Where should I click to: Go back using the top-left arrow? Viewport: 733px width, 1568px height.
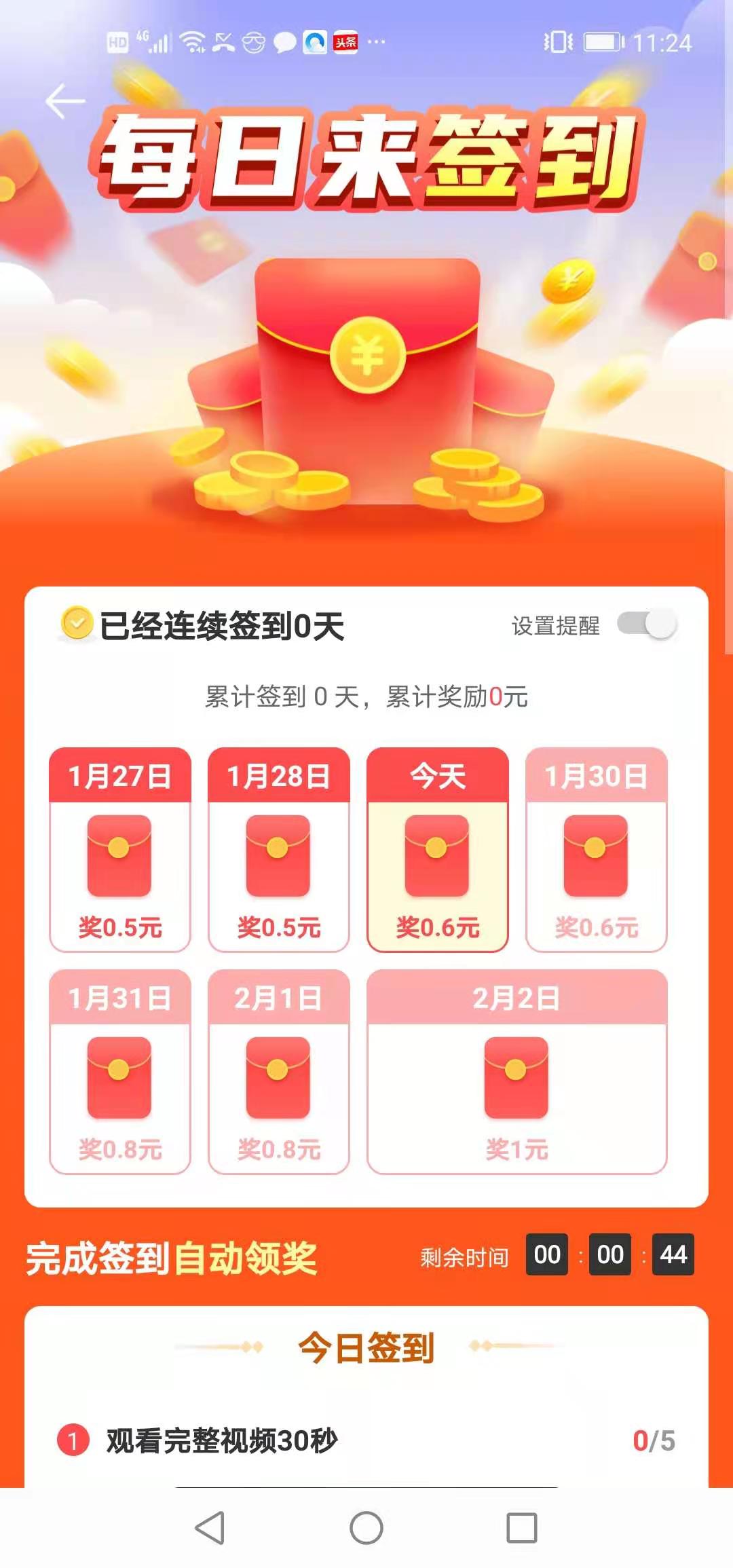pyautogui.click(x=65, y=102)
